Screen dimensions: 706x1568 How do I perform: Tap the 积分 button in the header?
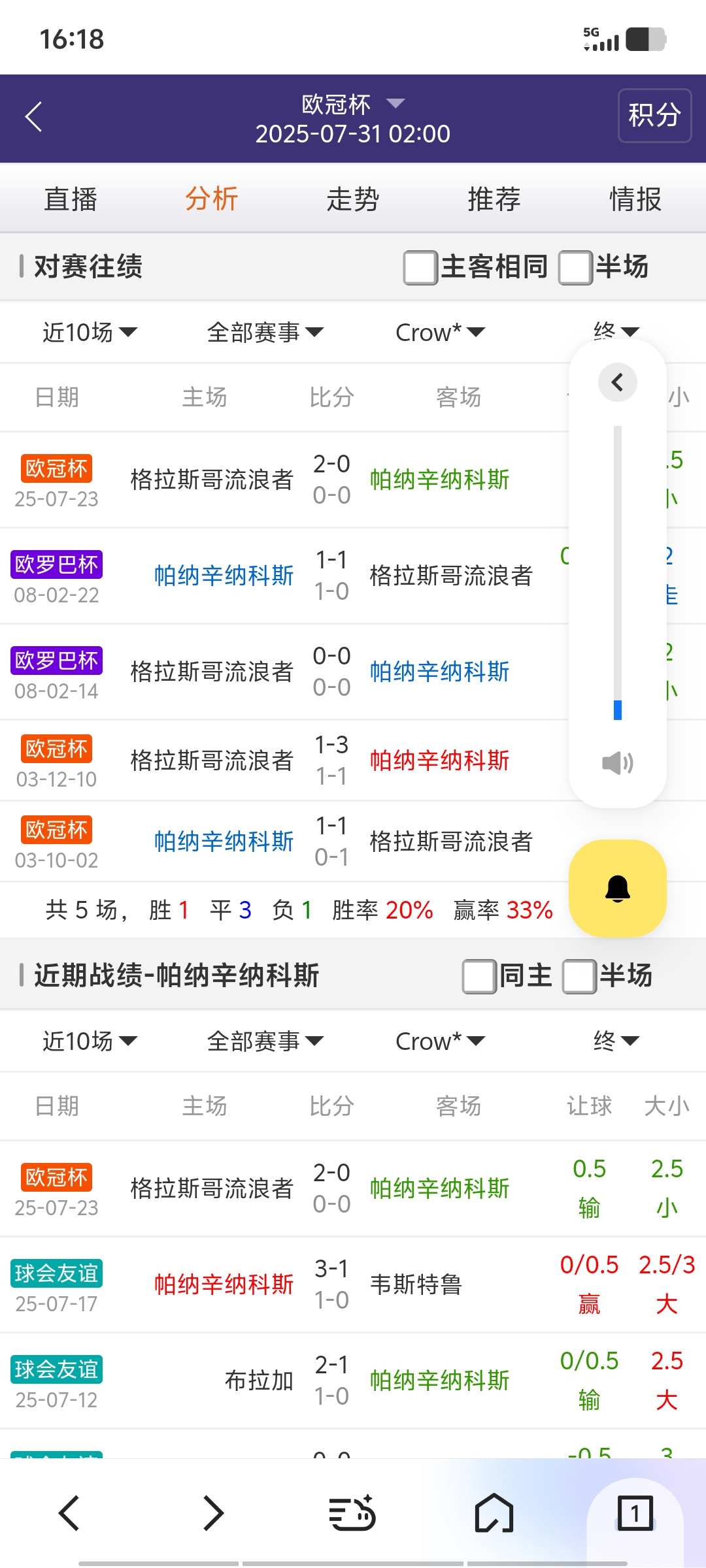click(x=654, y=115)
